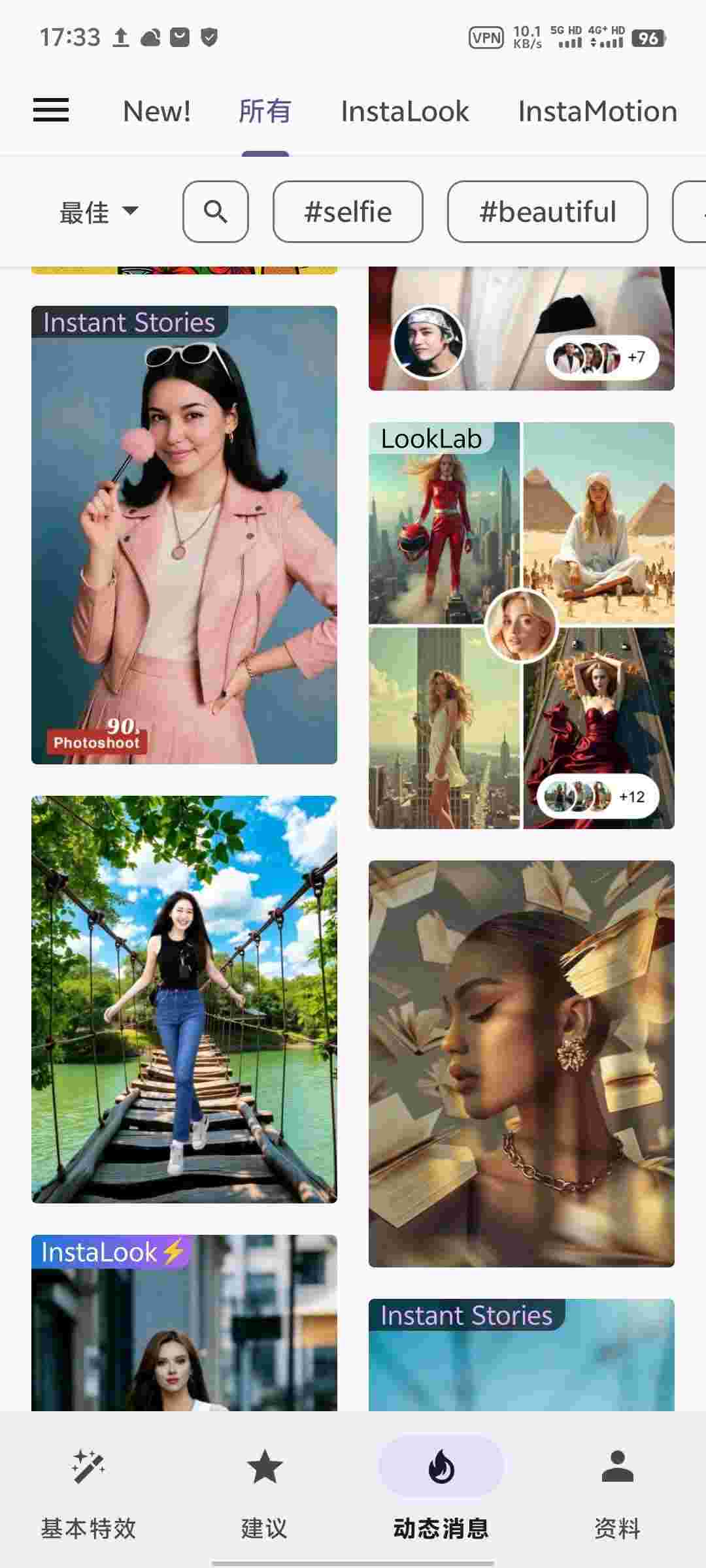Open the 资料 profile tab
706x1568 pixels.
pos(617,1493)
